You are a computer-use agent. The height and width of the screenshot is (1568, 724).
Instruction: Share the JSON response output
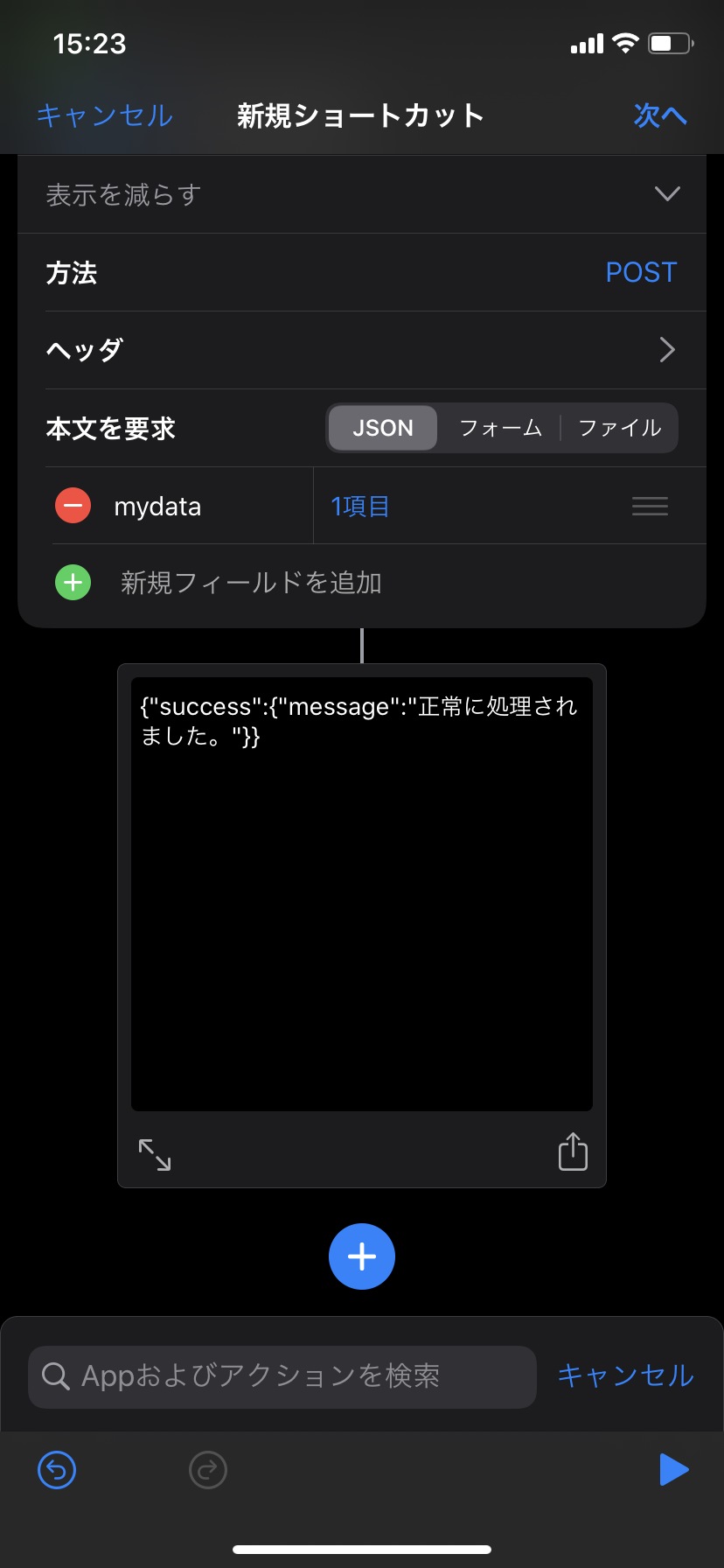573,1151
